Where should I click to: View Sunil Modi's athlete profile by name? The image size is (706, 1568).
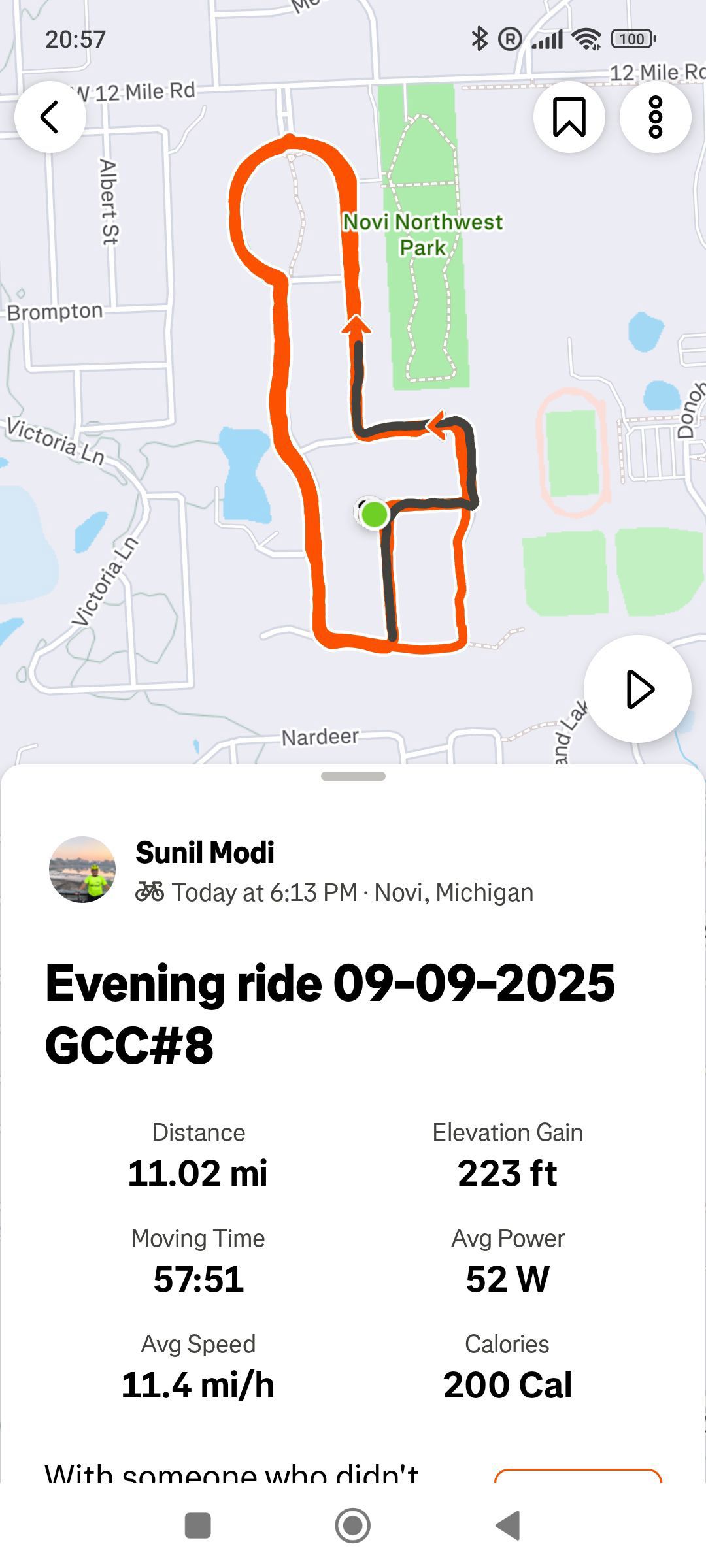point(205,853)
